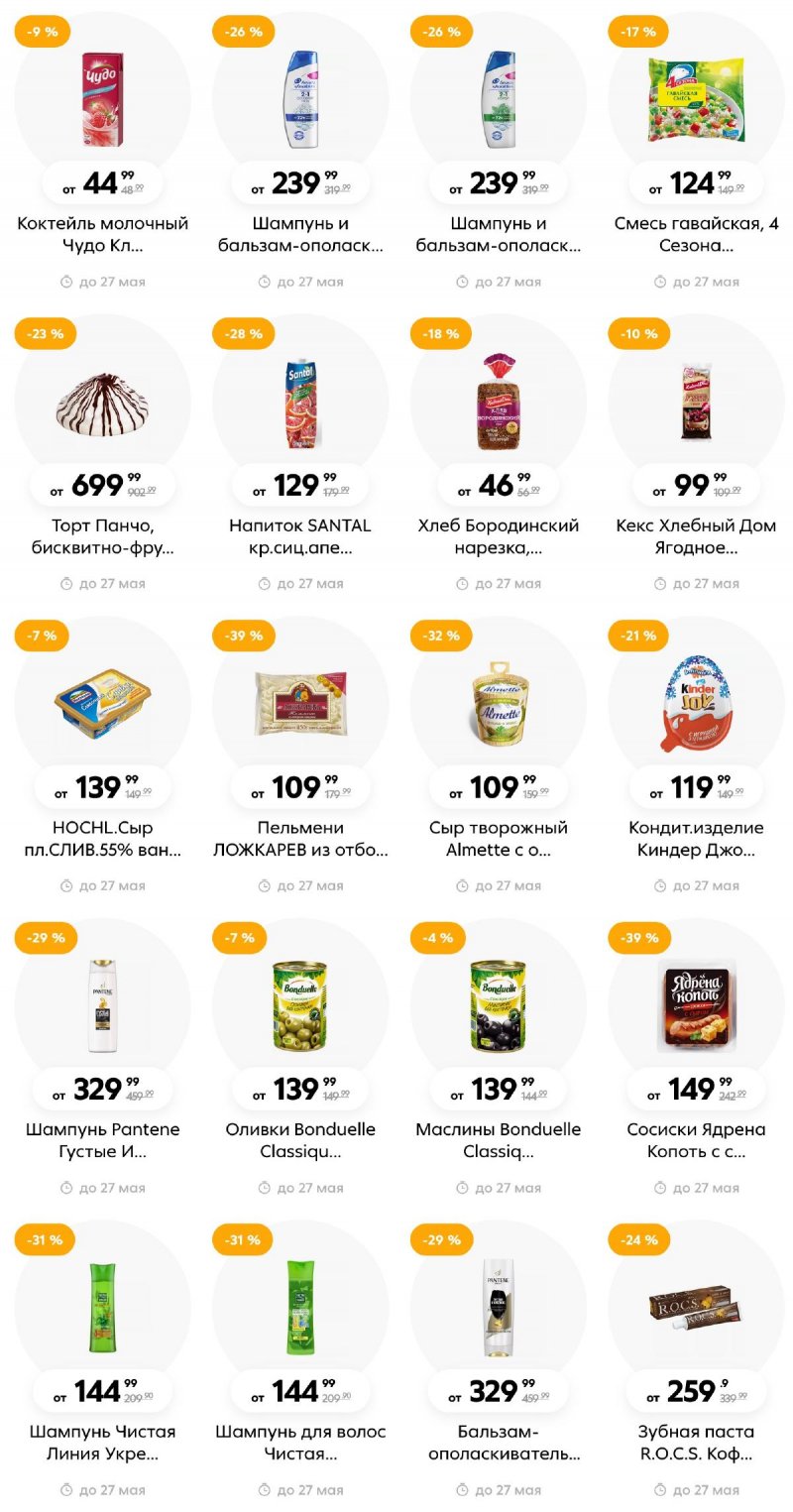Screen dimensions: 793x1512
Task: Select the Напиток SANTAL juice card
Action: (300, 402)
